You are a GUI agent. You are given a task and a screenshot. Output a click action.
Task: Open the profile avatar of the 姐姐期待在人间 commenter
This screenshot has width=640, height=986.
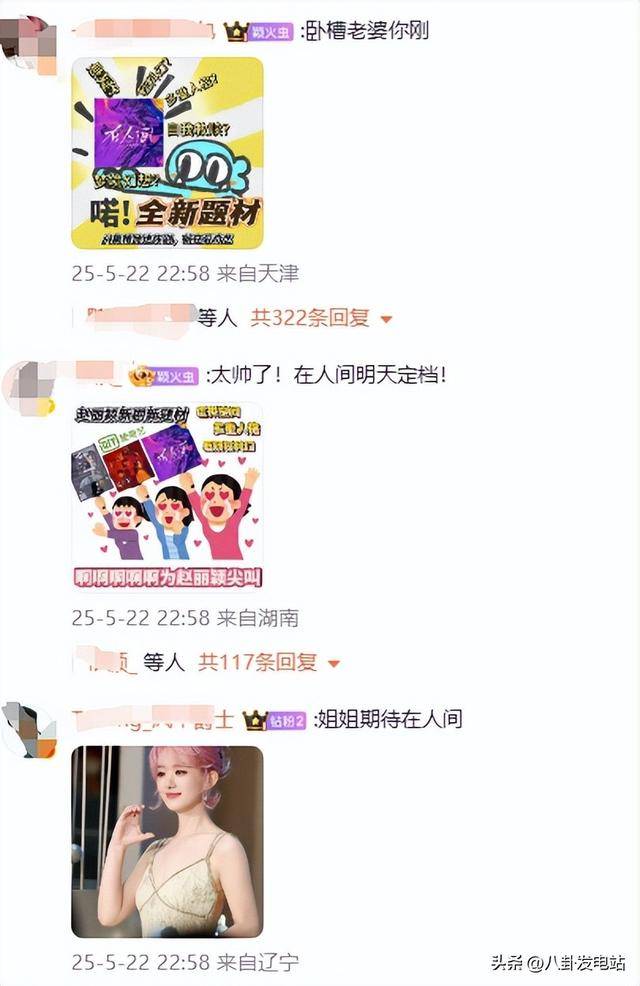tap(28, 730)
